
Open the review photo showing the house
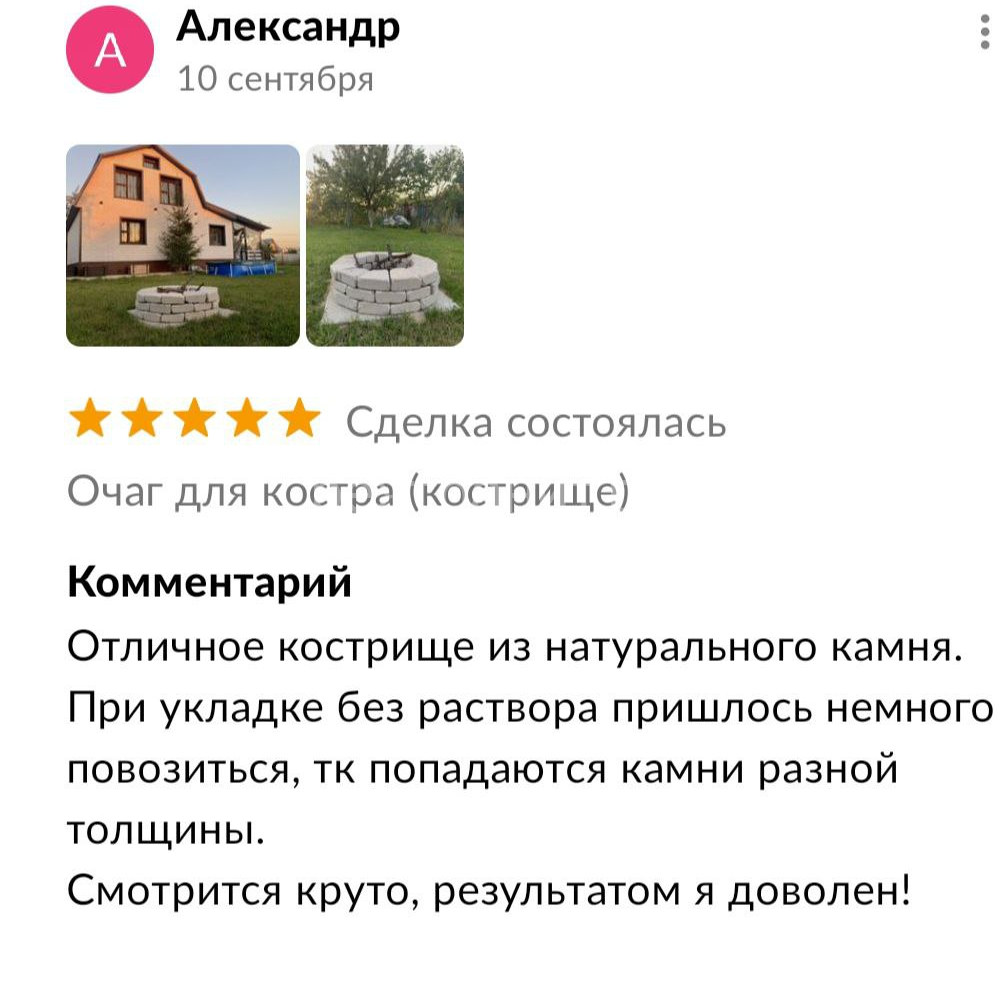click(183, 246)
